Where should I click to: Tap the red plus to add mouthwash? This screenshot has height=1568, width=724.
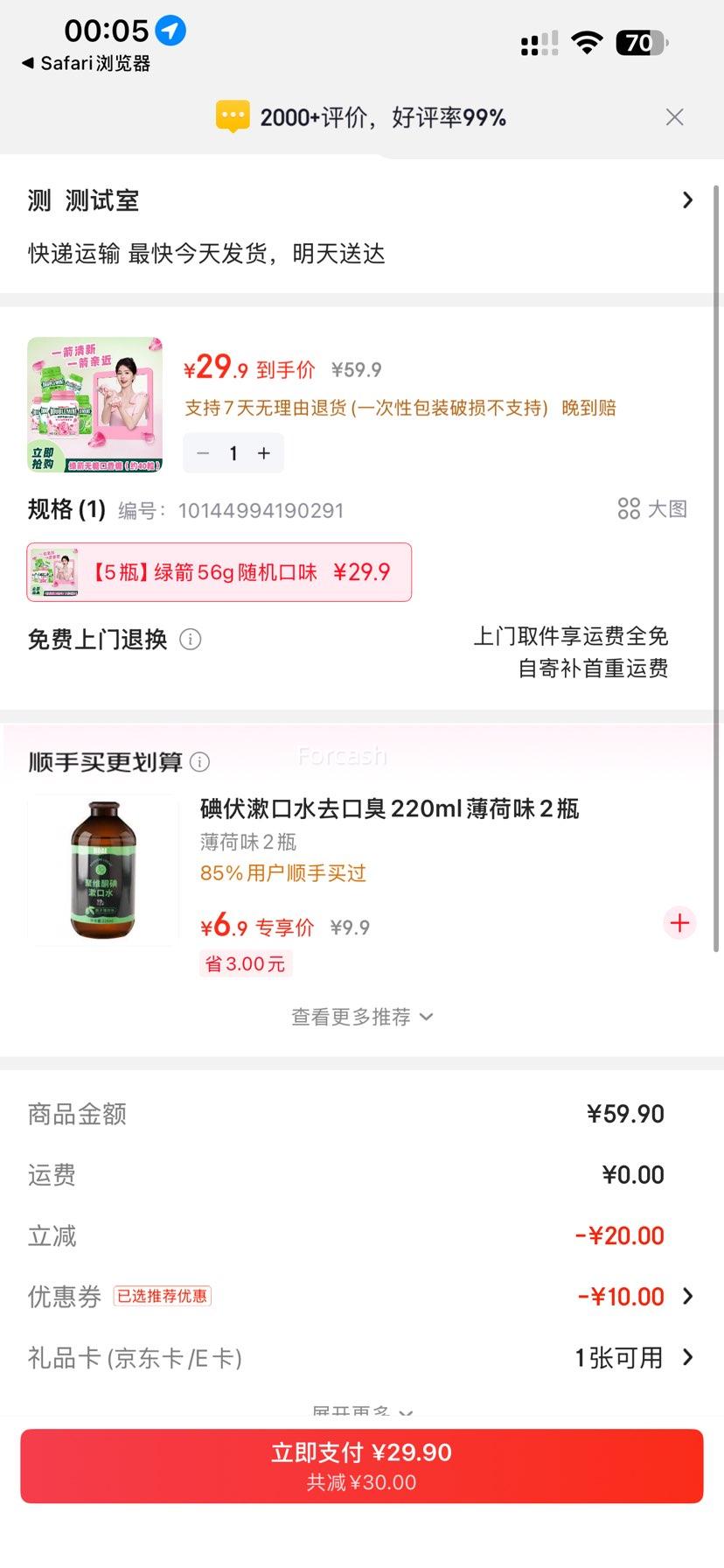tap(679, 922)
